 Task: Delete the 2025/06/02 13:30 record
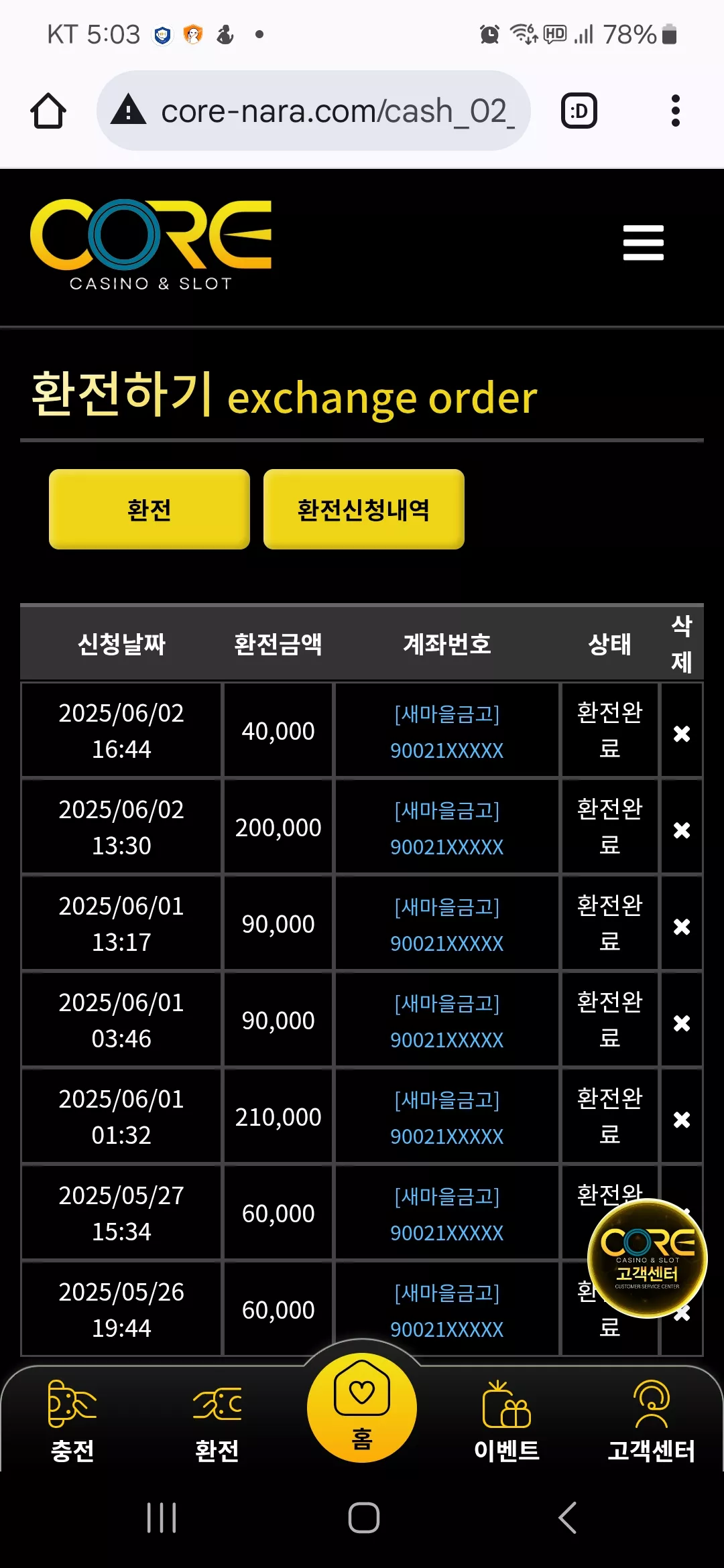point(682,830)
